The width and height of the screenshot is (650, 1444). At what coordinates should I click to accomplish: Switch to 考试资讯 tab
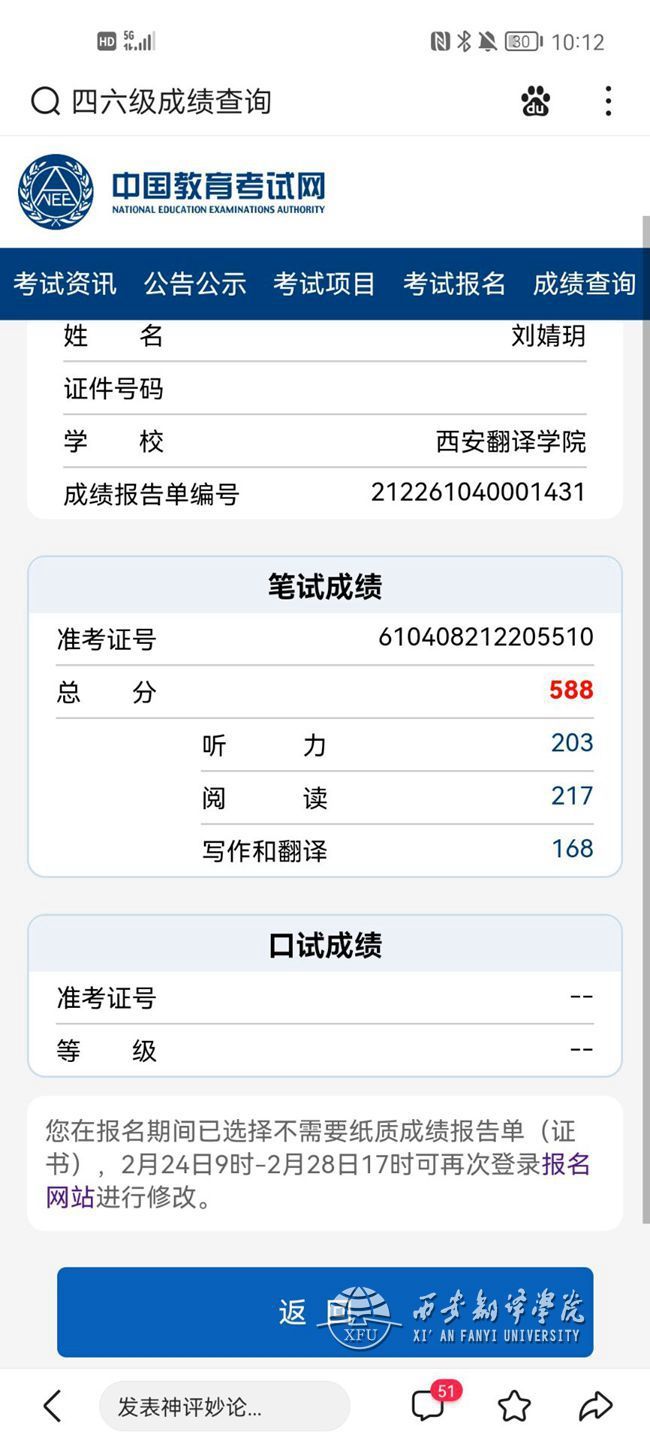[x=65, y=284]
